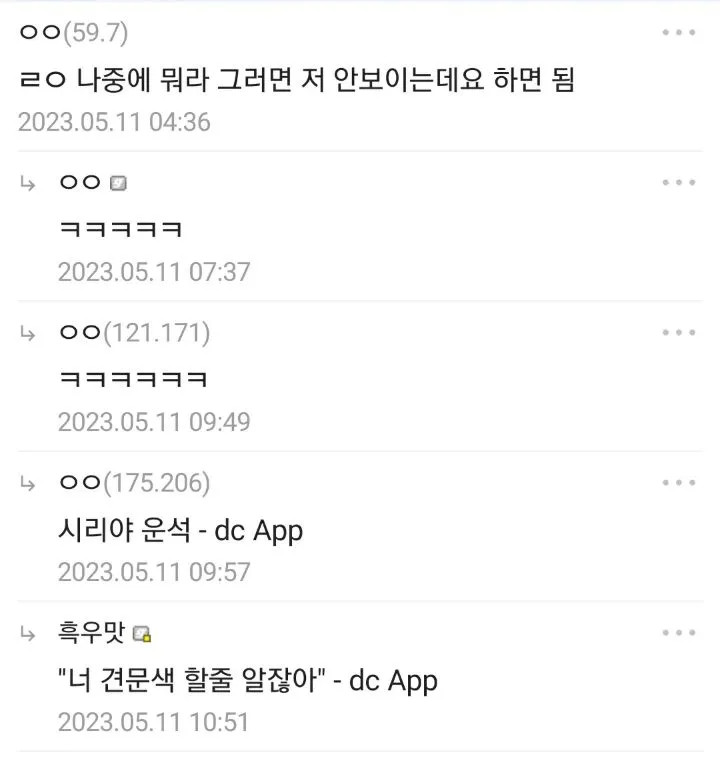The width and height of the screenshot is (720, 759).
Task: Open the overflow menu on the 175.206 reply
Action: tap(679, 483)
